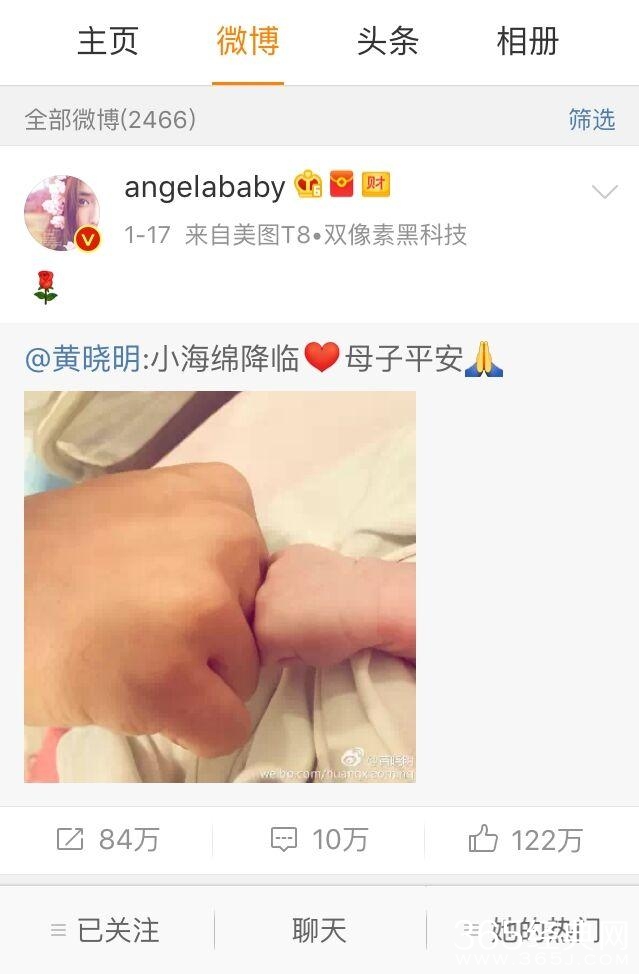The image size is (639, 974).
Task: Open the 头条 tab
Action: pos(387,42)
